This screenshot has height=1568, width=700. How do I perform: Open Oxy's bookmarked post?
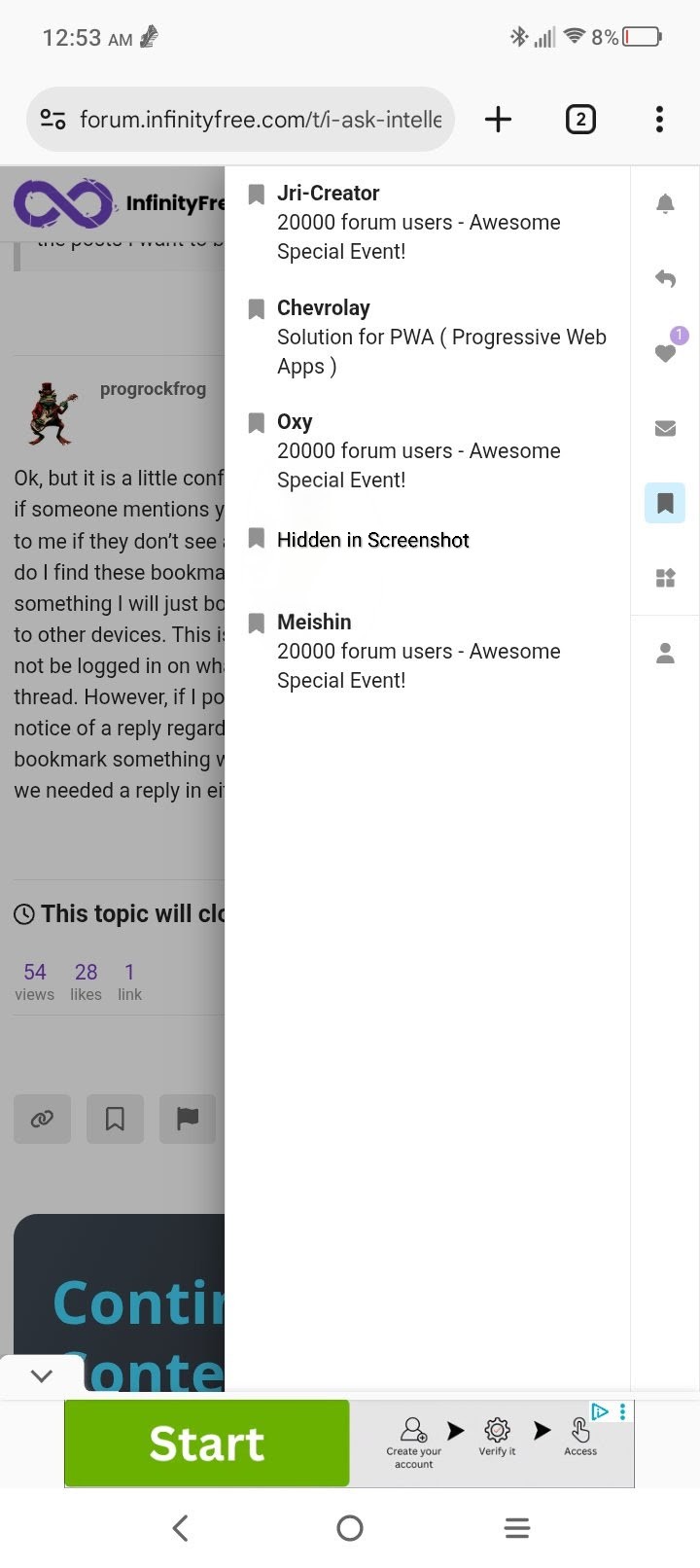(x=418, y=451)
